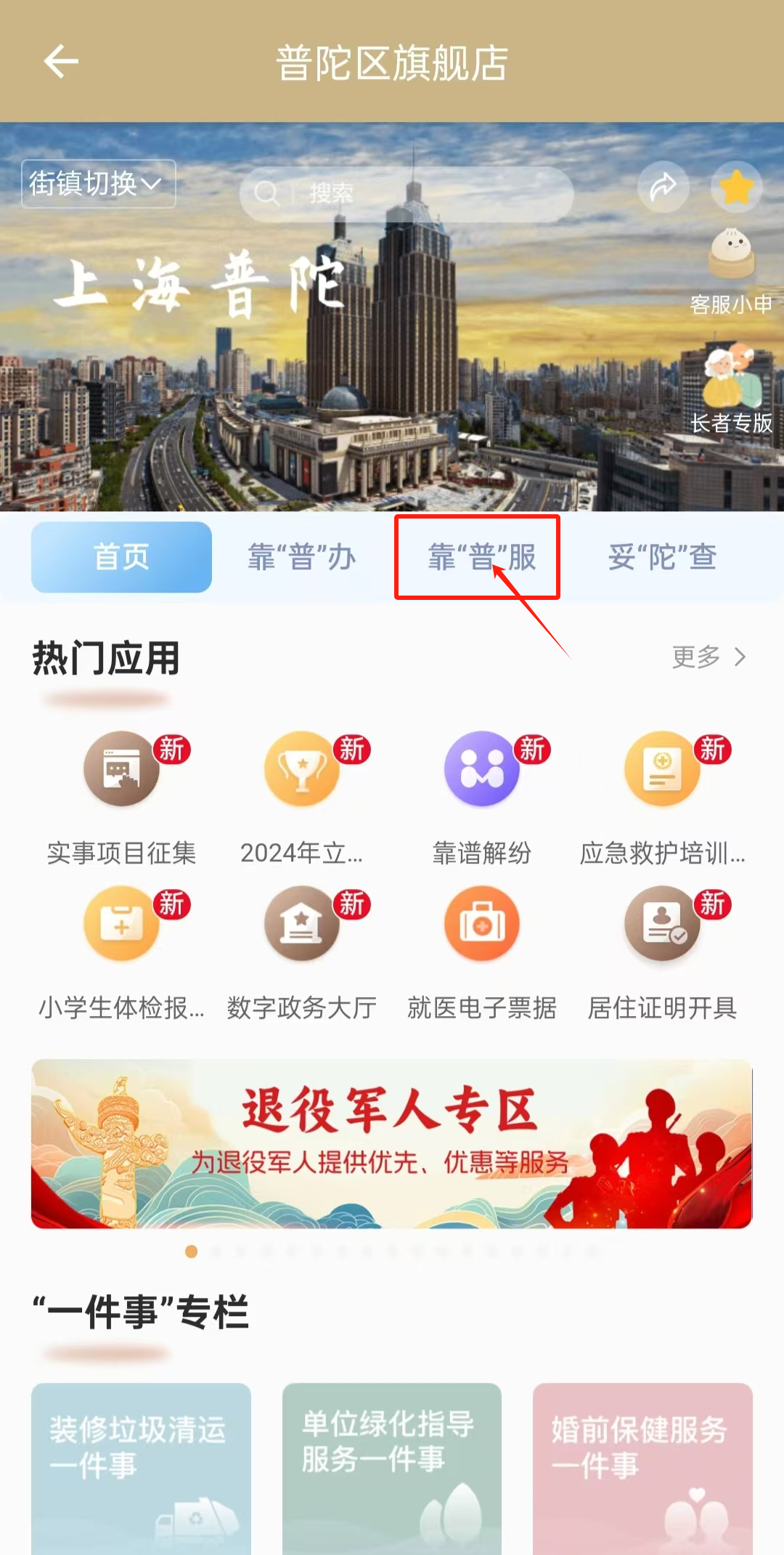Tap the 搜索 search field
This screenshot has width=784, height=1555.
coord(407,193)
